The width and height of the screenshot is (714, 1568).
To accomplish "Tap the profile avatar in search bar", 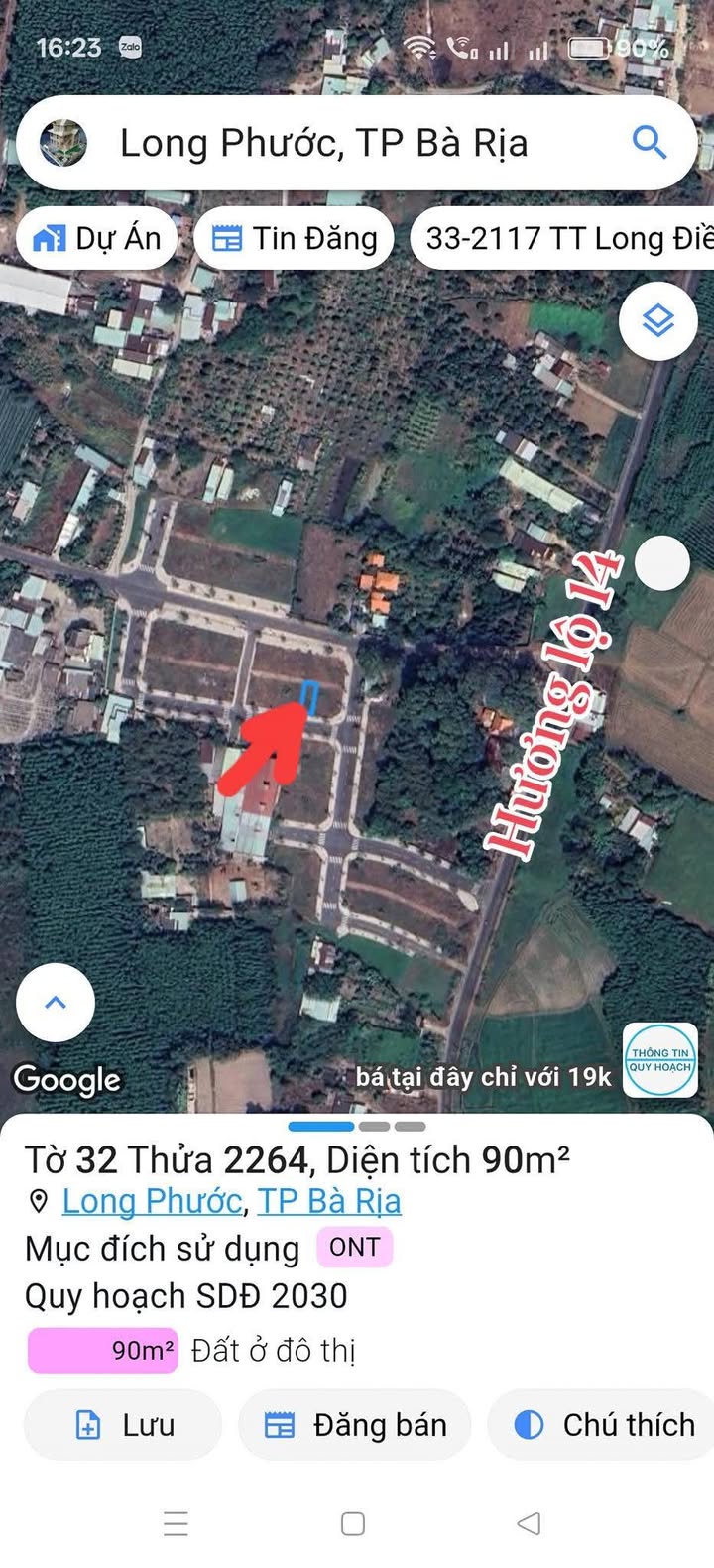I will click(63, 143).
